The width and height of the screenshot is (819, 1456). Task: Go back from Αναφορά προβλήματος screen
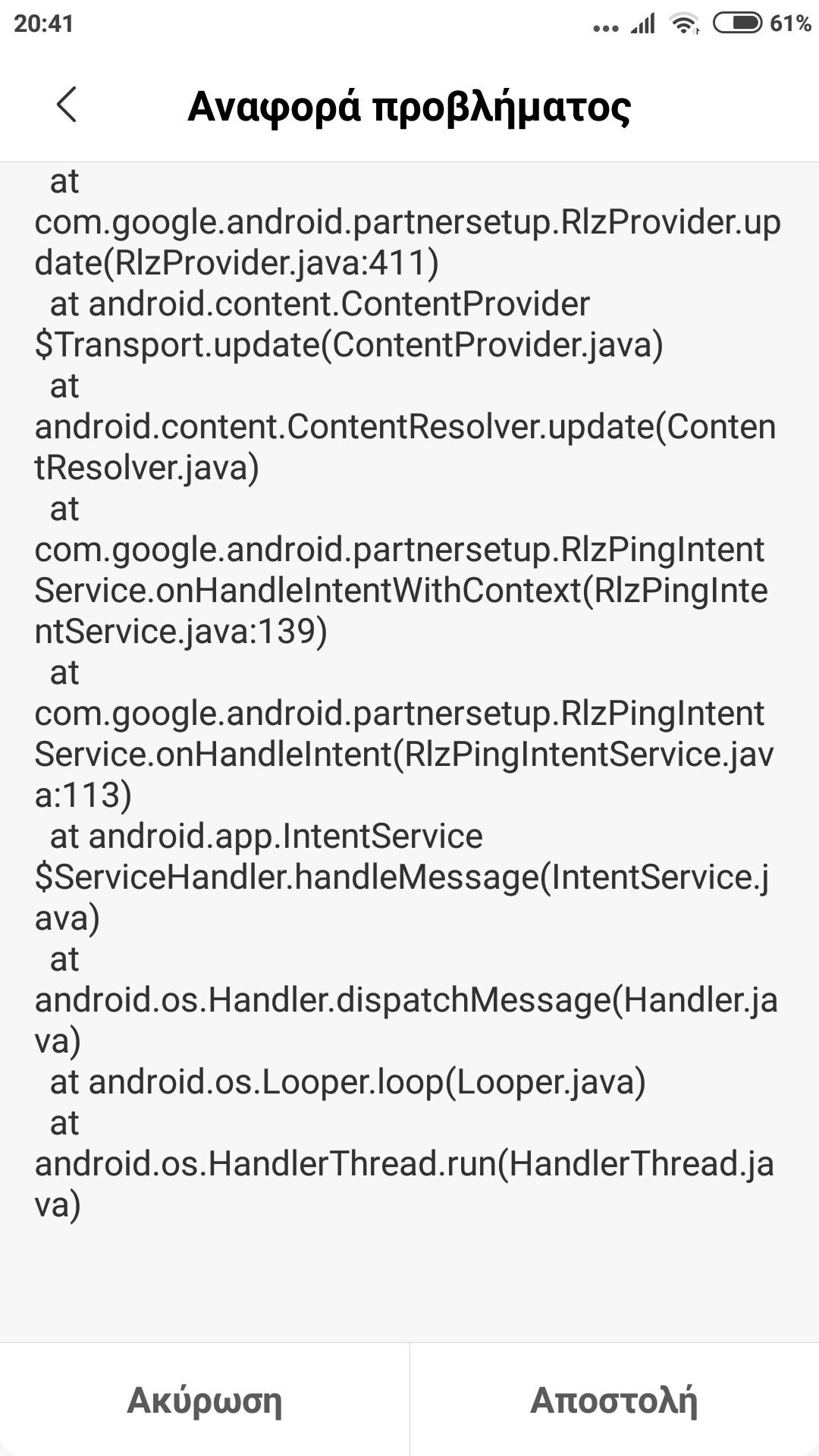pyautogui.click(x=67, y=105)
